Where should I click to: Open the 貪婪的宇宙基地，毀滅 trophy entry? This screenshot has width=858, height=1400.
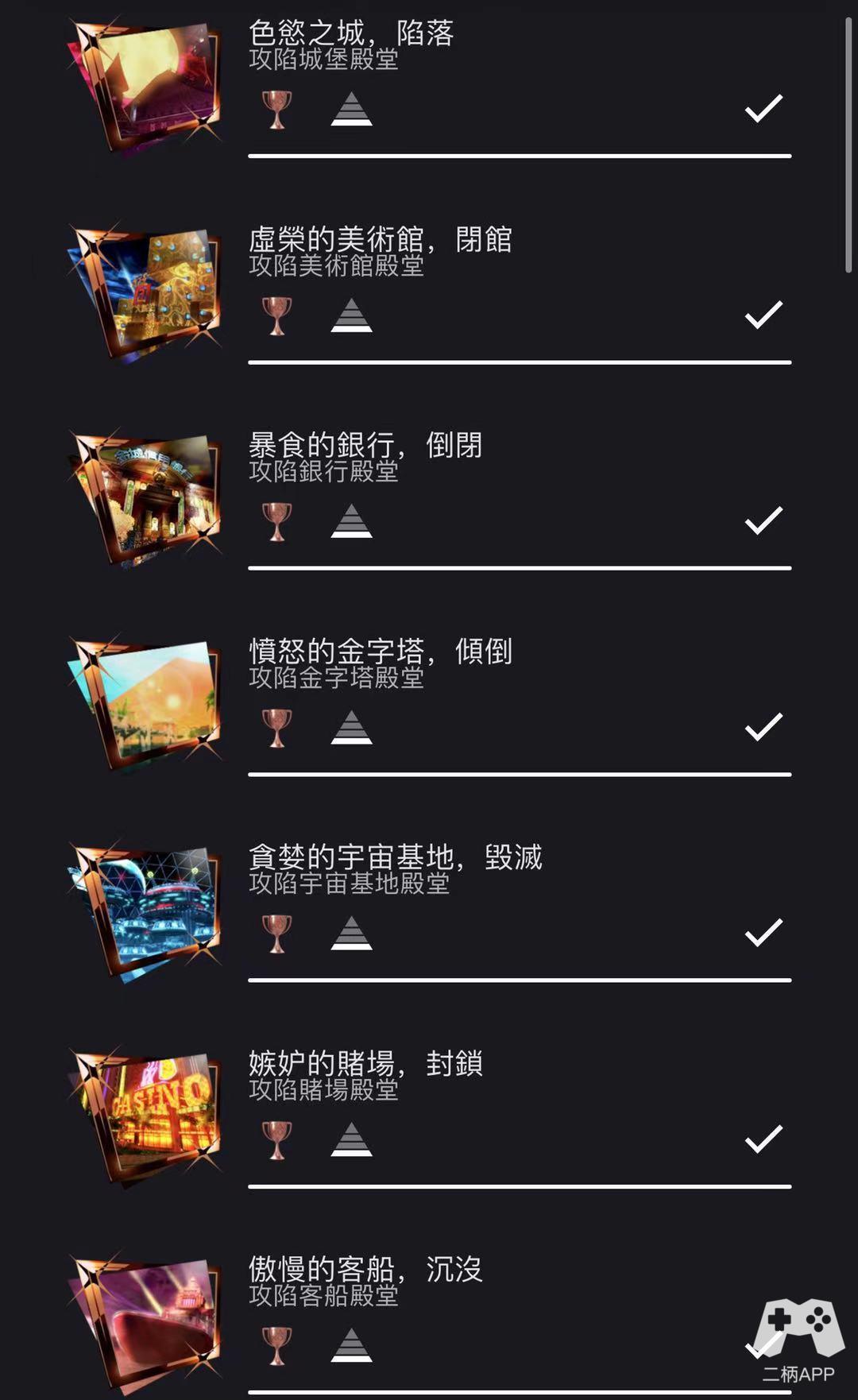pyautogui.click(x=429, y=911)
